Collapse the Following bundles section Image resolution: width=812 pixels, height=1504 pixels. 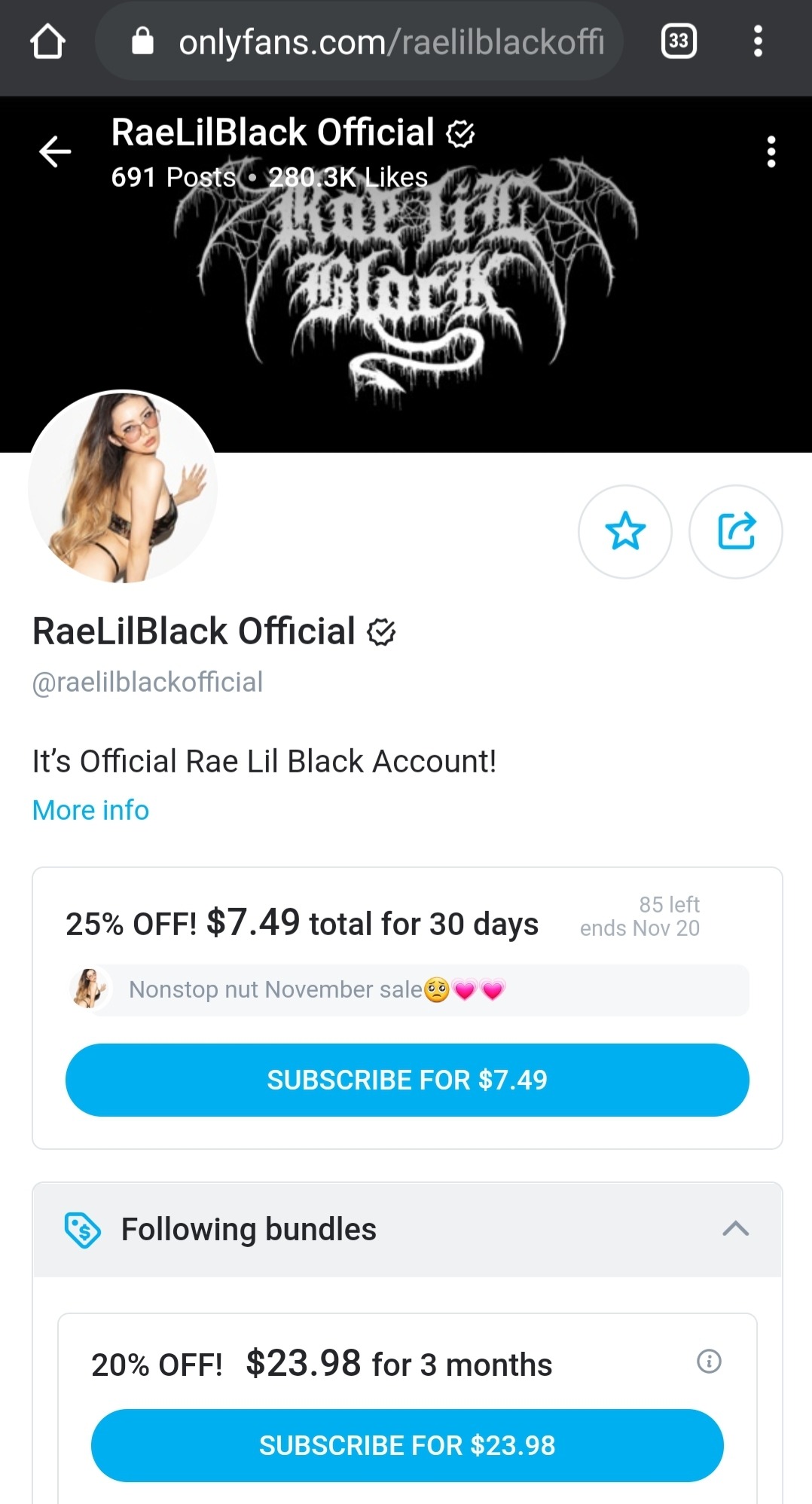click(x=735, y=1229)
